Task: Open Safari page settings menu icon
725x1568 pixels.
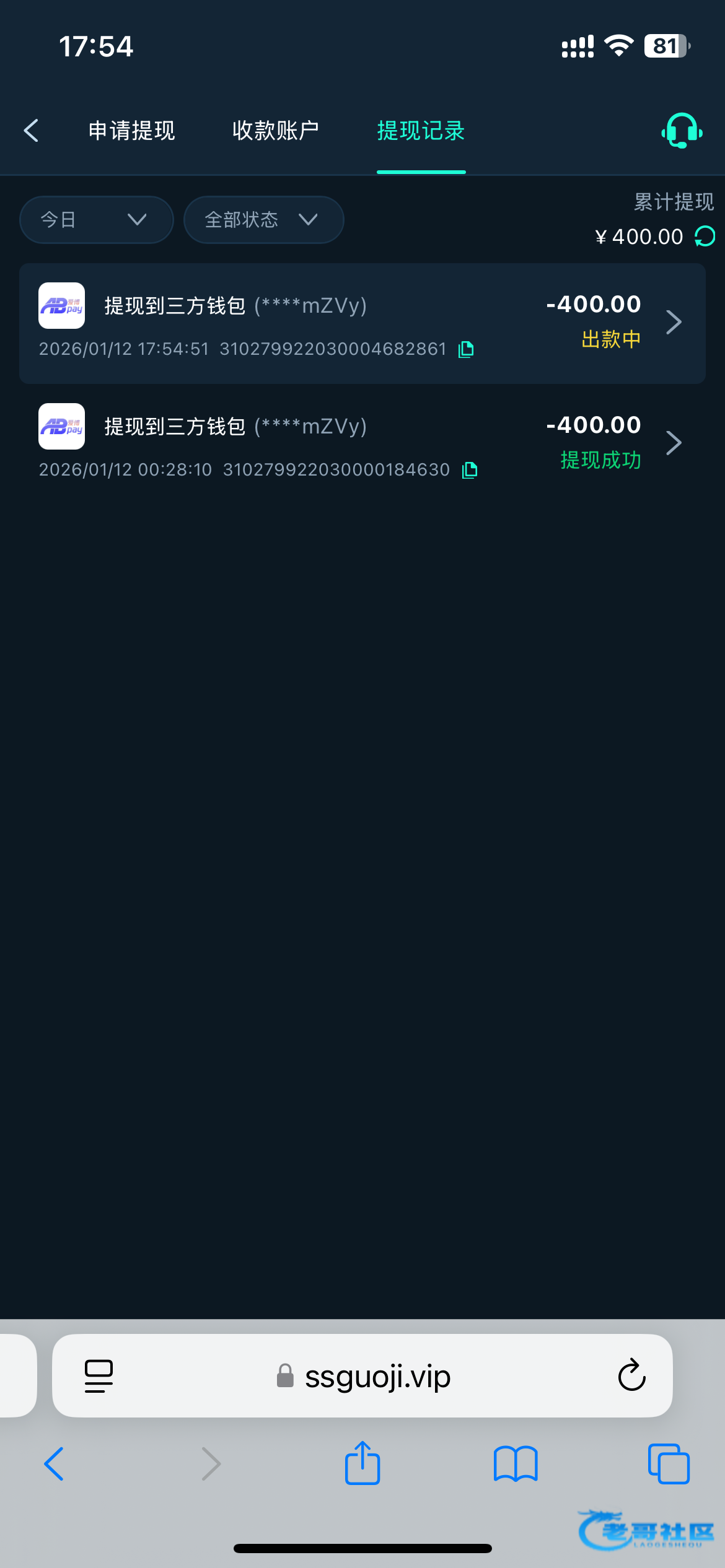Action: coord(99,1376)
